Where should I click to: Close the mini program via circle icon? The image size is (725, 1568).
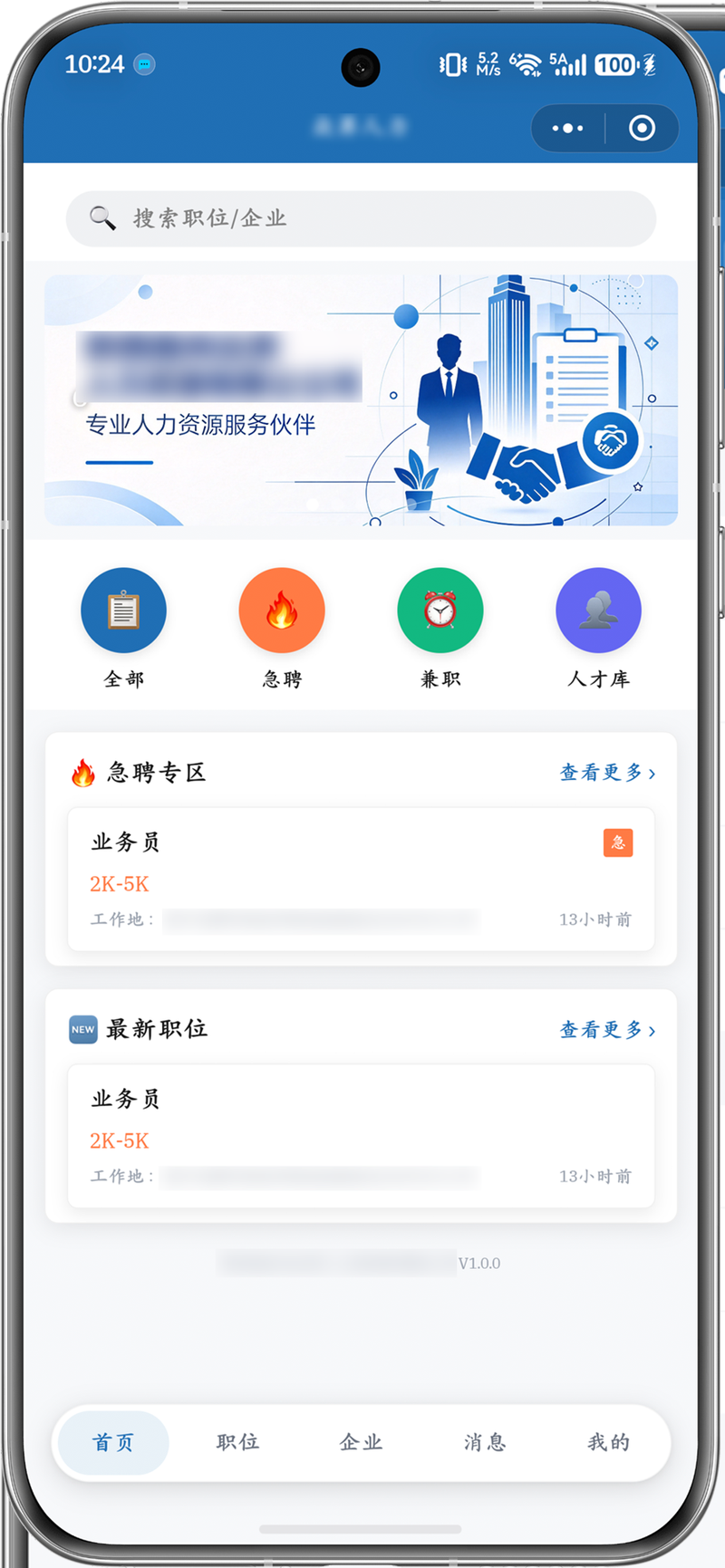(642, 129)
